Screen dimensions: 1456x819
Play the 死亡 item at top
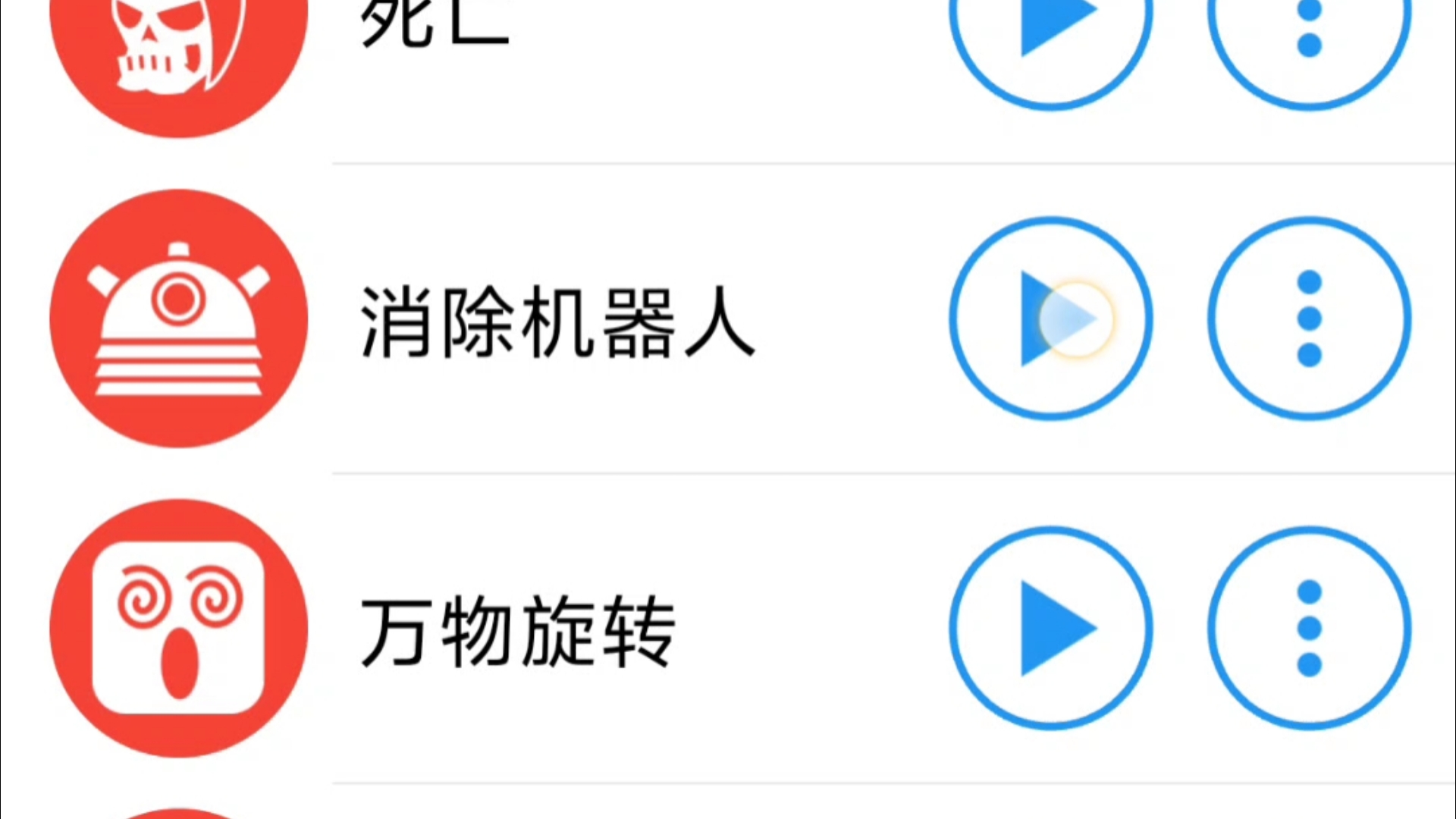pyautogui.click(x=1051, y=30)
